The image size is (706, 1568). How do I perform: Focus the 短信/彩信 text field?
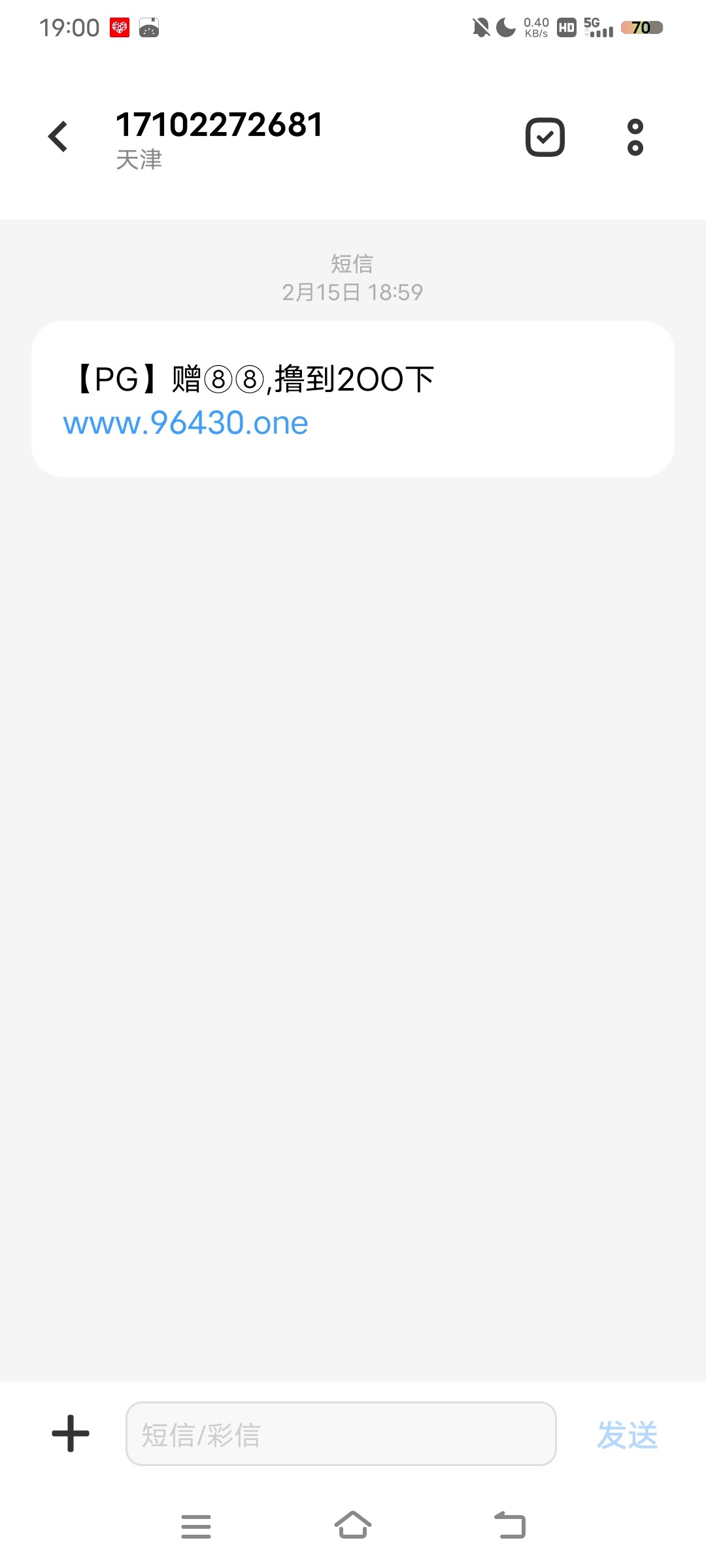coord(341,1434)
